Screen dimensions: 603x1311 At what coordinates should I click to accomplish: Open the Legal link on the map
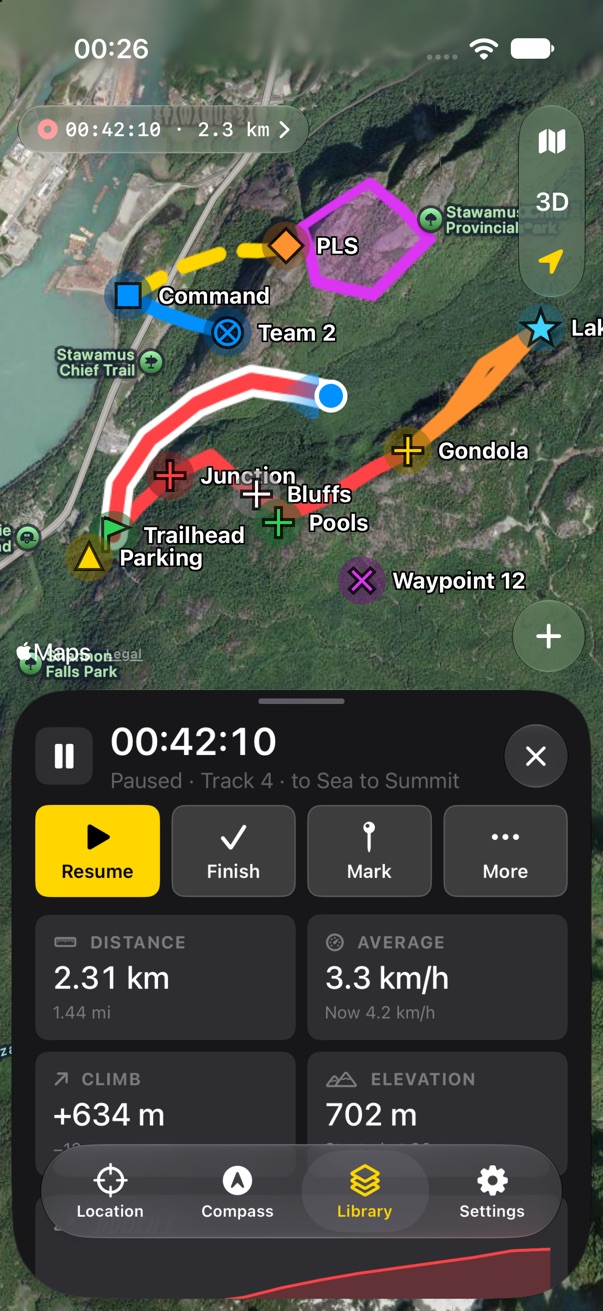coord(123,654)
